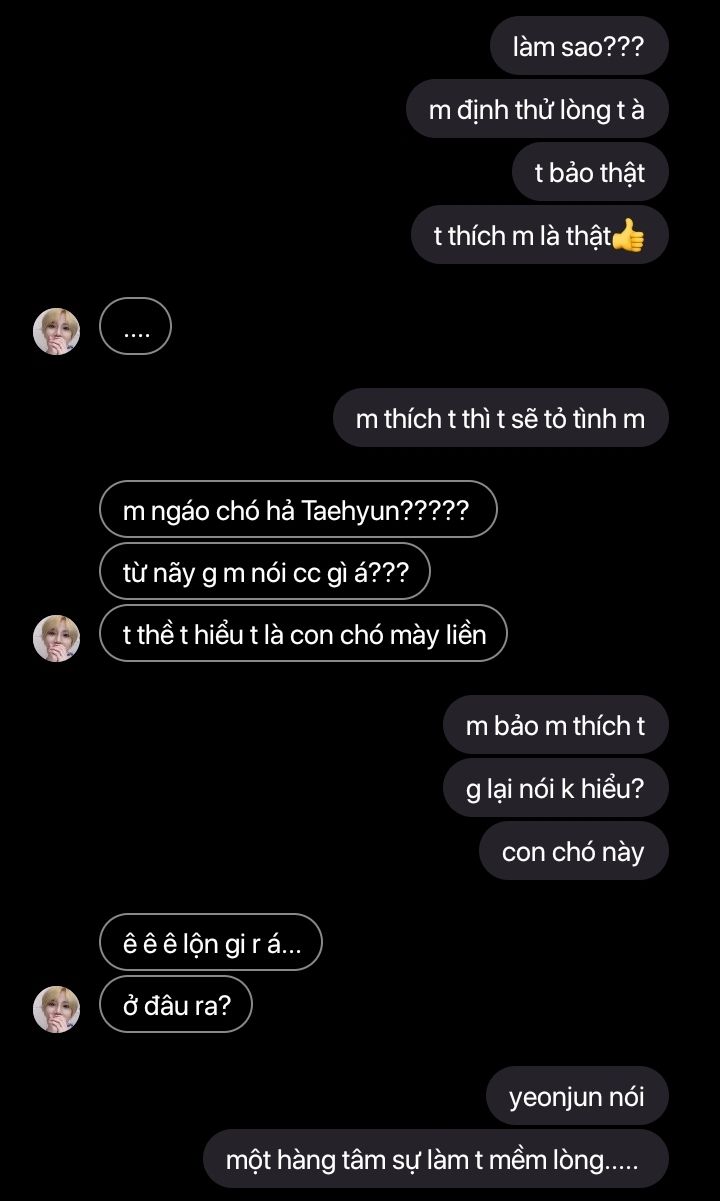View profile from avatar beside "ở đâu ra?"
This screenshot has height=1201, width=720.
point(56,1009)
